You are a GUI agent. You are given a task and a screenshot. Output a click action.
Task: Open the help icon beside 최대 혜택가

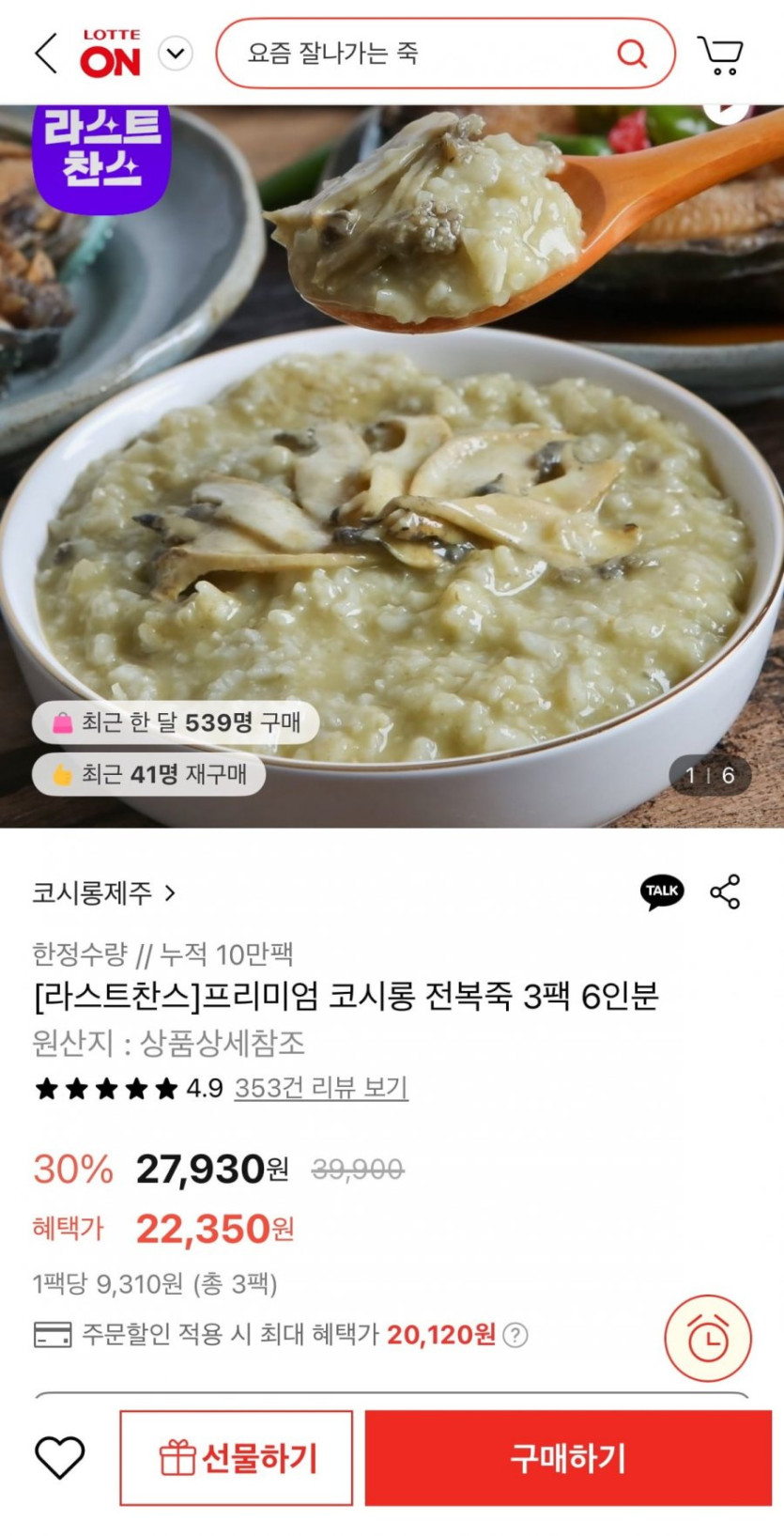[515, 1335]
